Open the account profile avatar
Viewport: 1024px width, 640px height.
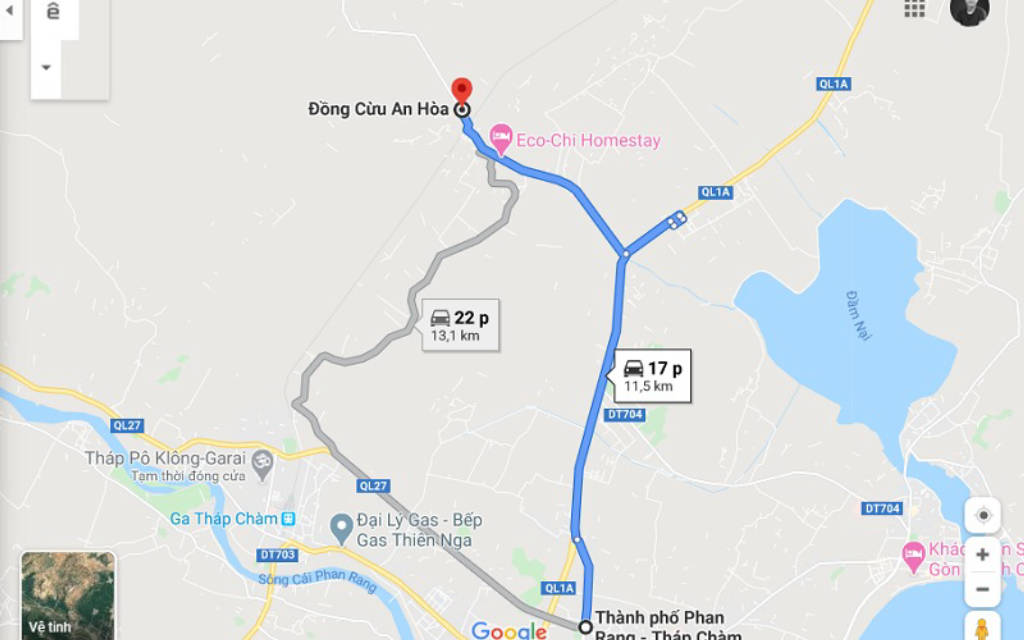(x=968, y=10)
